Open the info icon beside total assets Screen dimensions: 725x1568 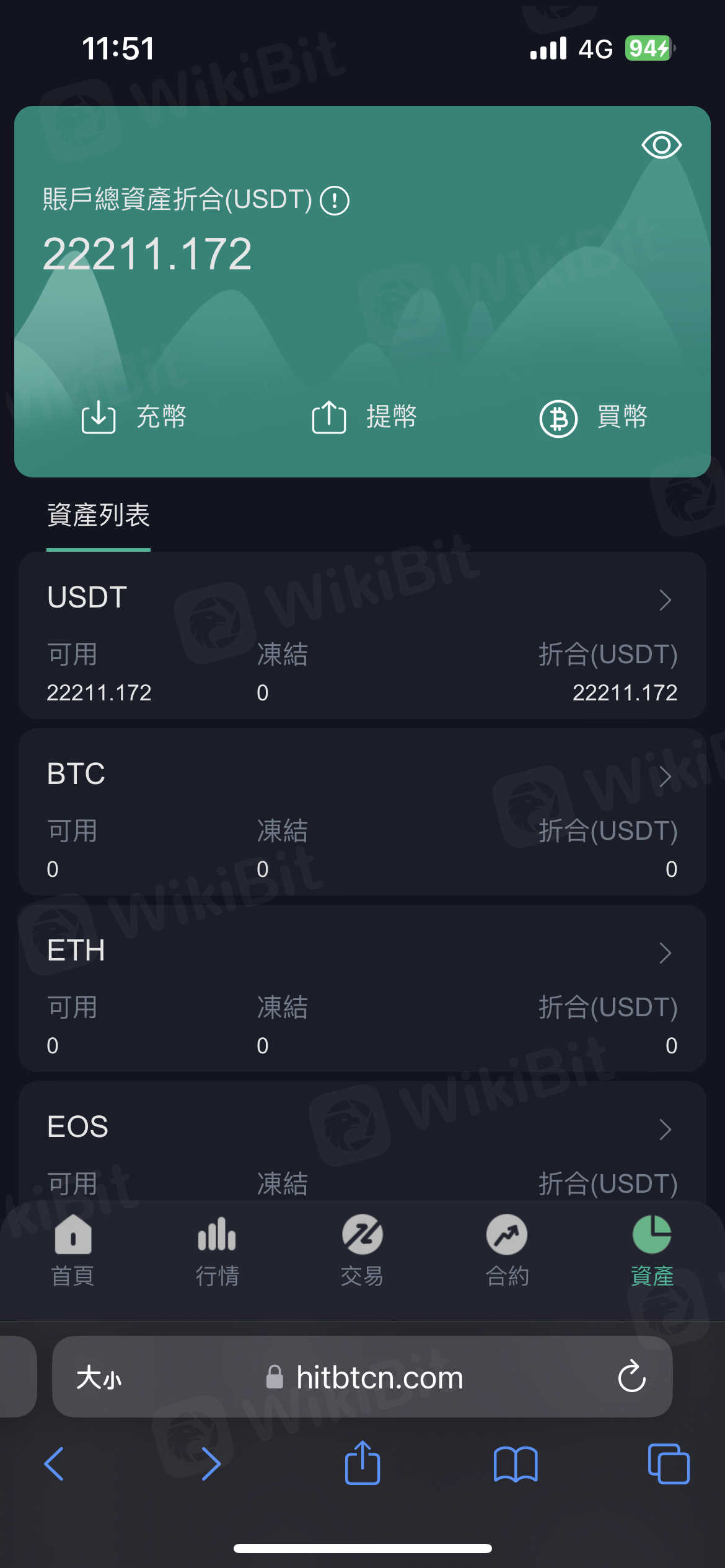point(335,201)
